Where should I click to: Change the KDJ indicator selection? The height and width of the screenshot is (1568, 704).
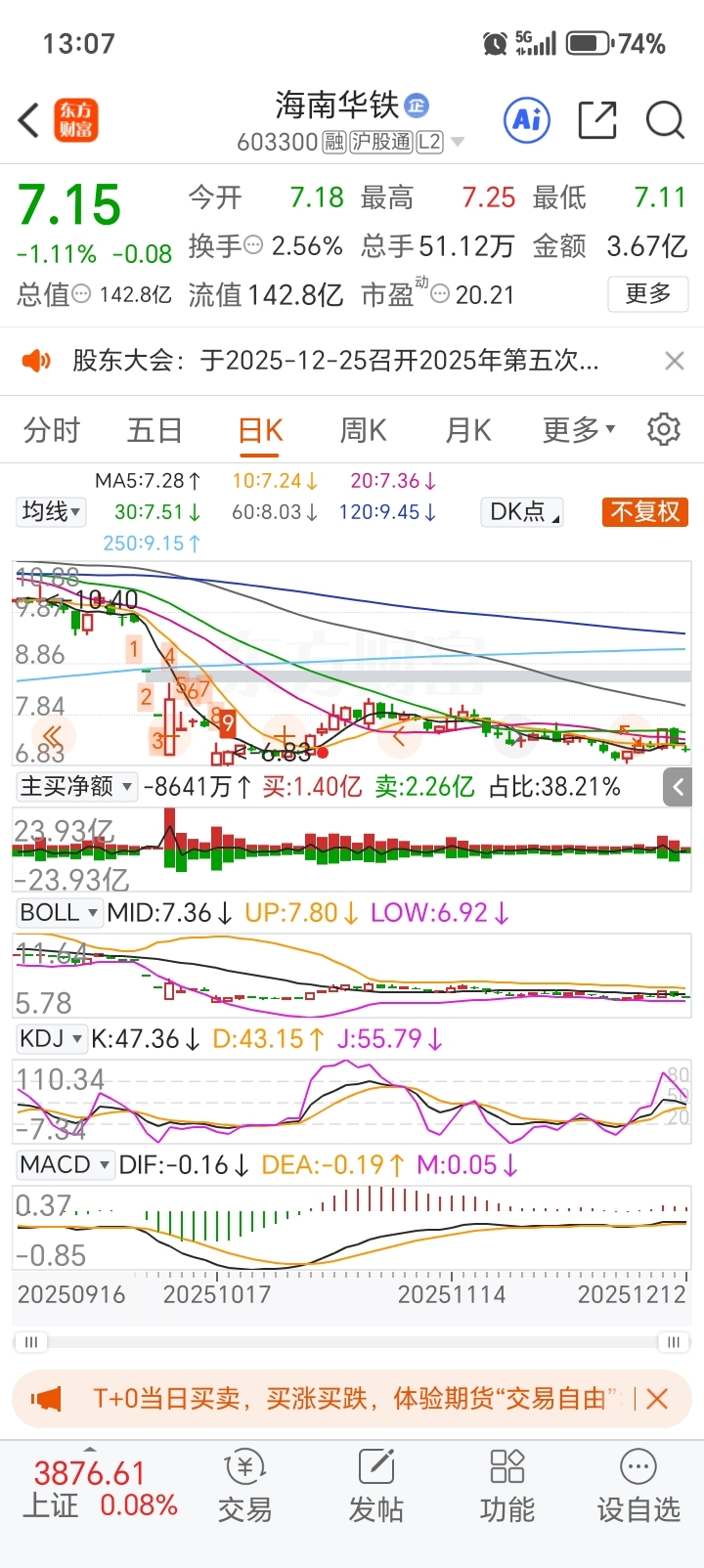52,1038
